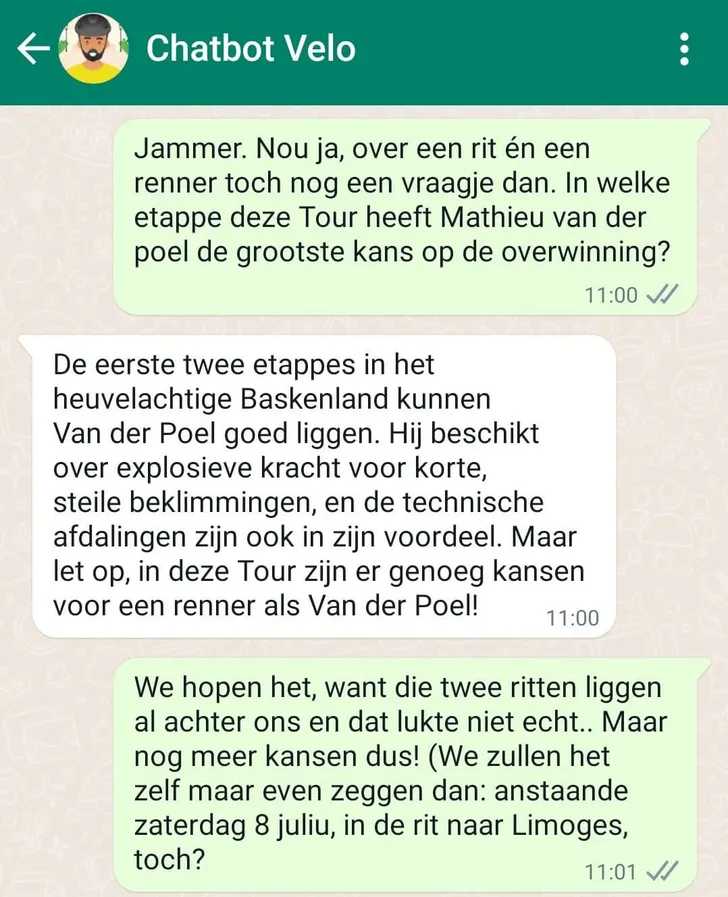Open Chatbot Velo profile picture
The image size is (728, 897).
click(92, 49)
